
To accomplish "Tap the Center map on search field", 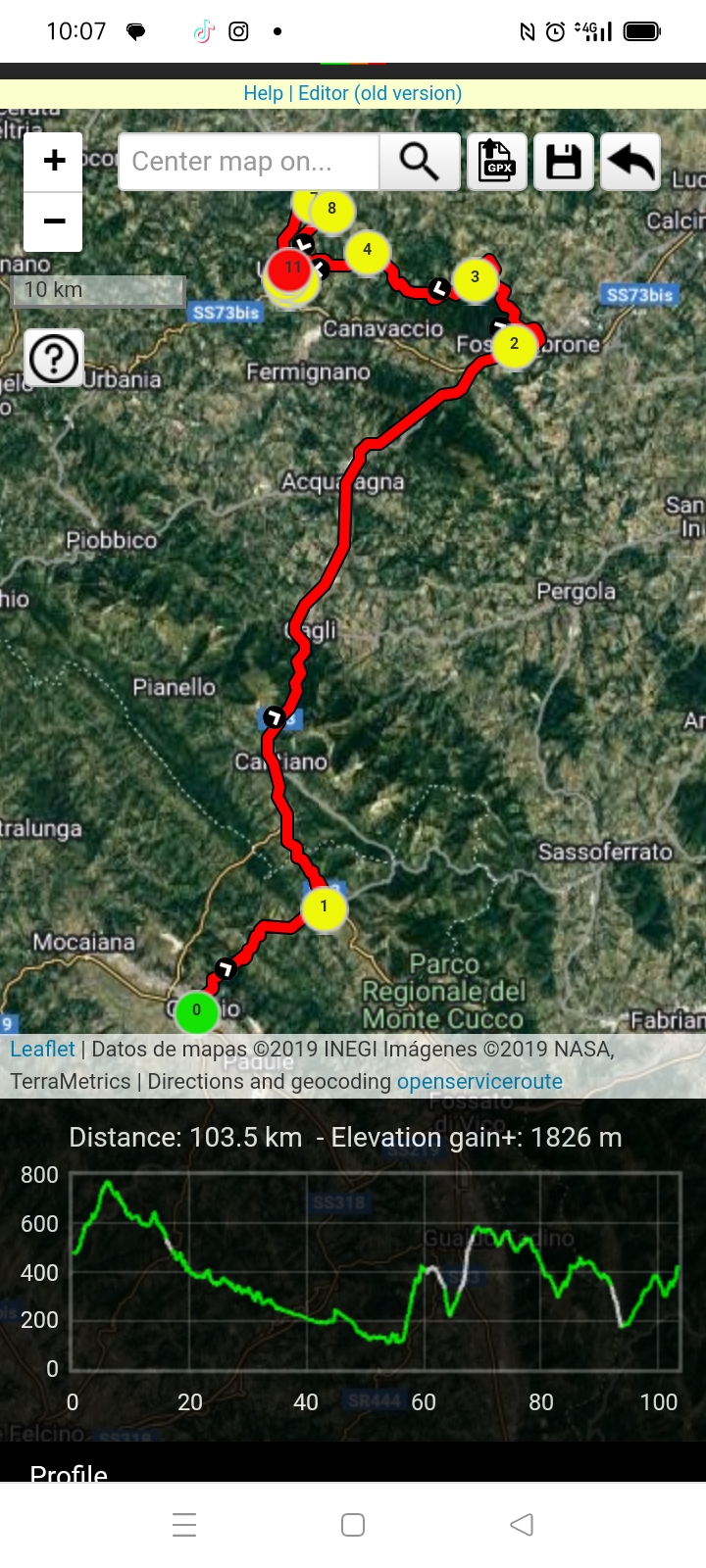I will click(248, 162).
